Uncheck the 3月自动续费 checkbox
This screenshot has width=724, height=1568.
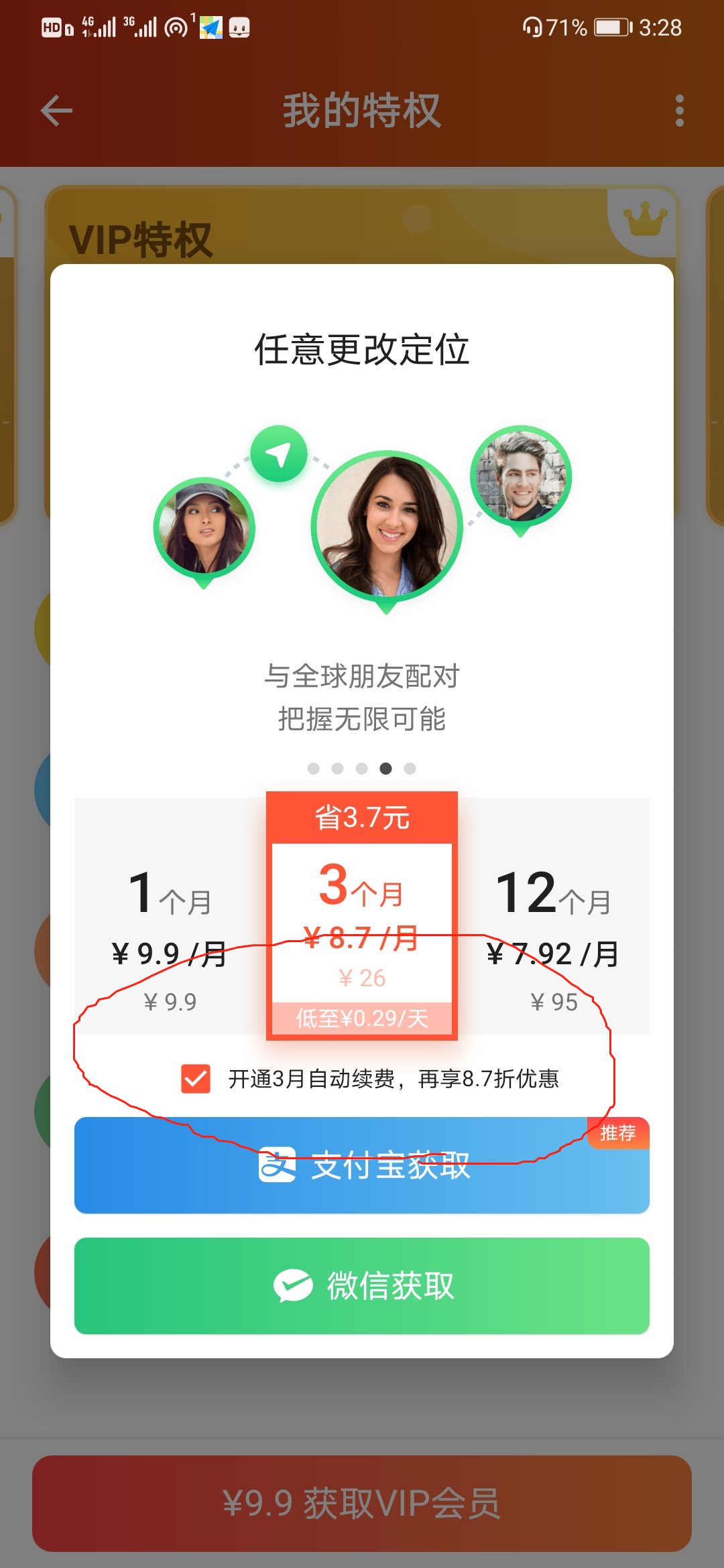(196, 1079)
